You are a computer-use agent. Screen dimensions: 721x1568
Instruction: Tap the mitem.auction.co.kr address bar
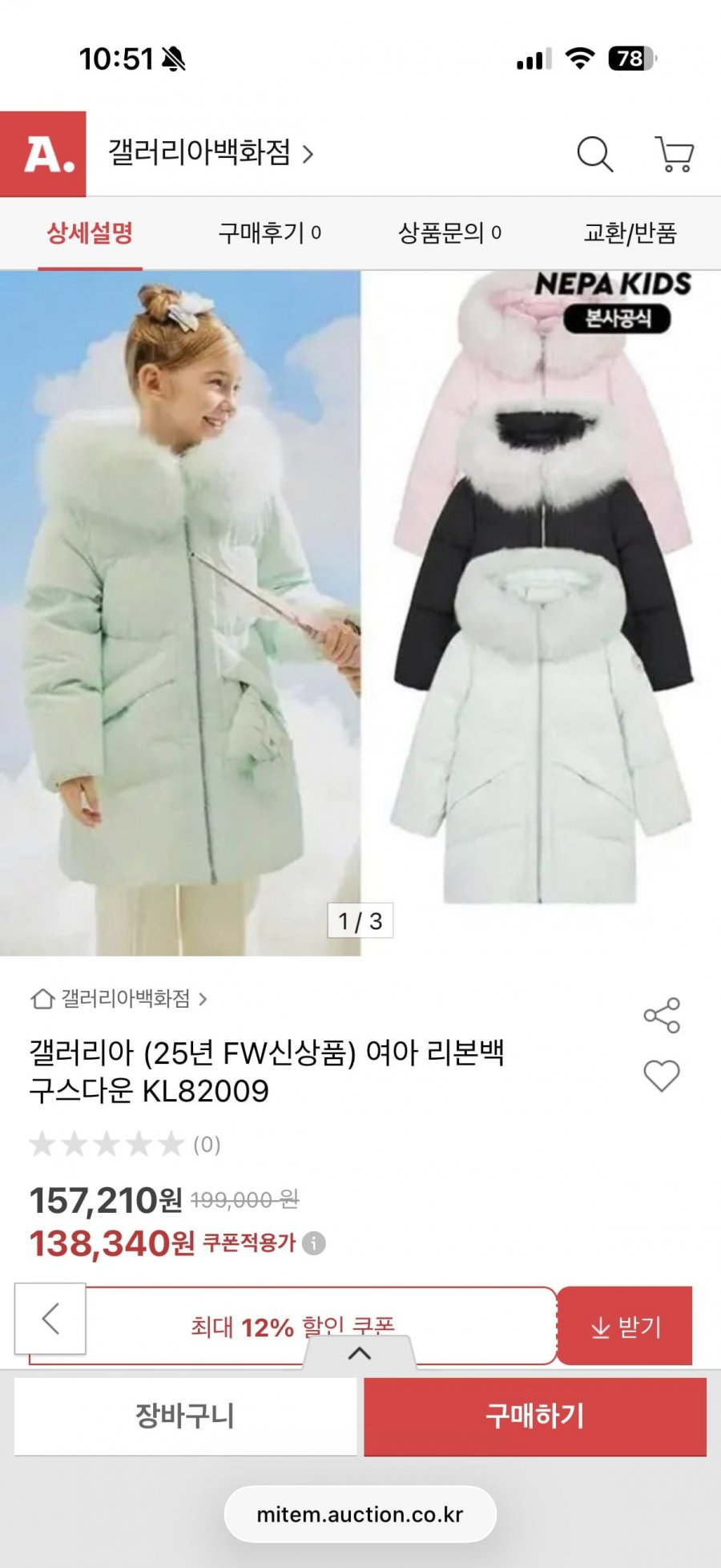(x=360, y=1514)
